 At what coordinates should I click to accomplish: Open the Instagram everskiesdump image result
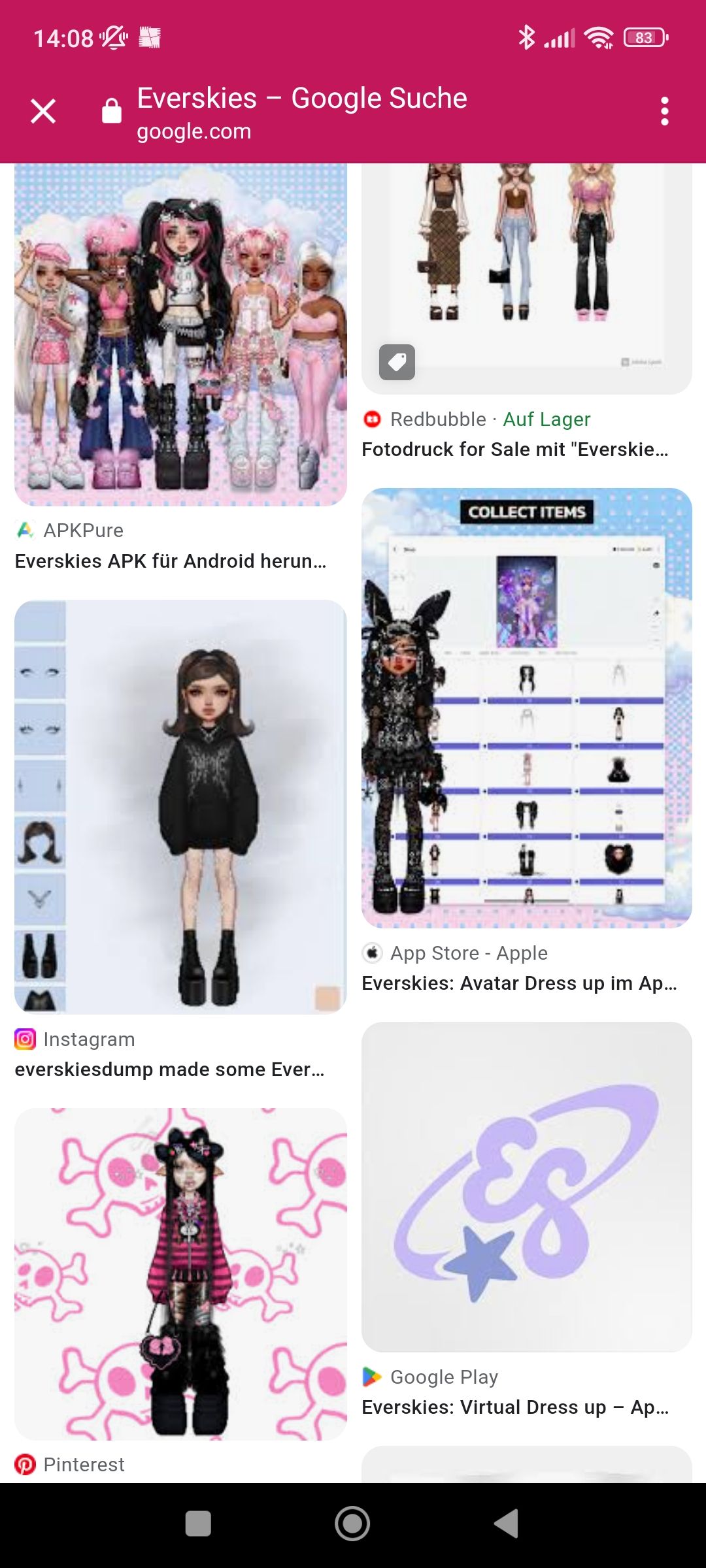(180, 807)
